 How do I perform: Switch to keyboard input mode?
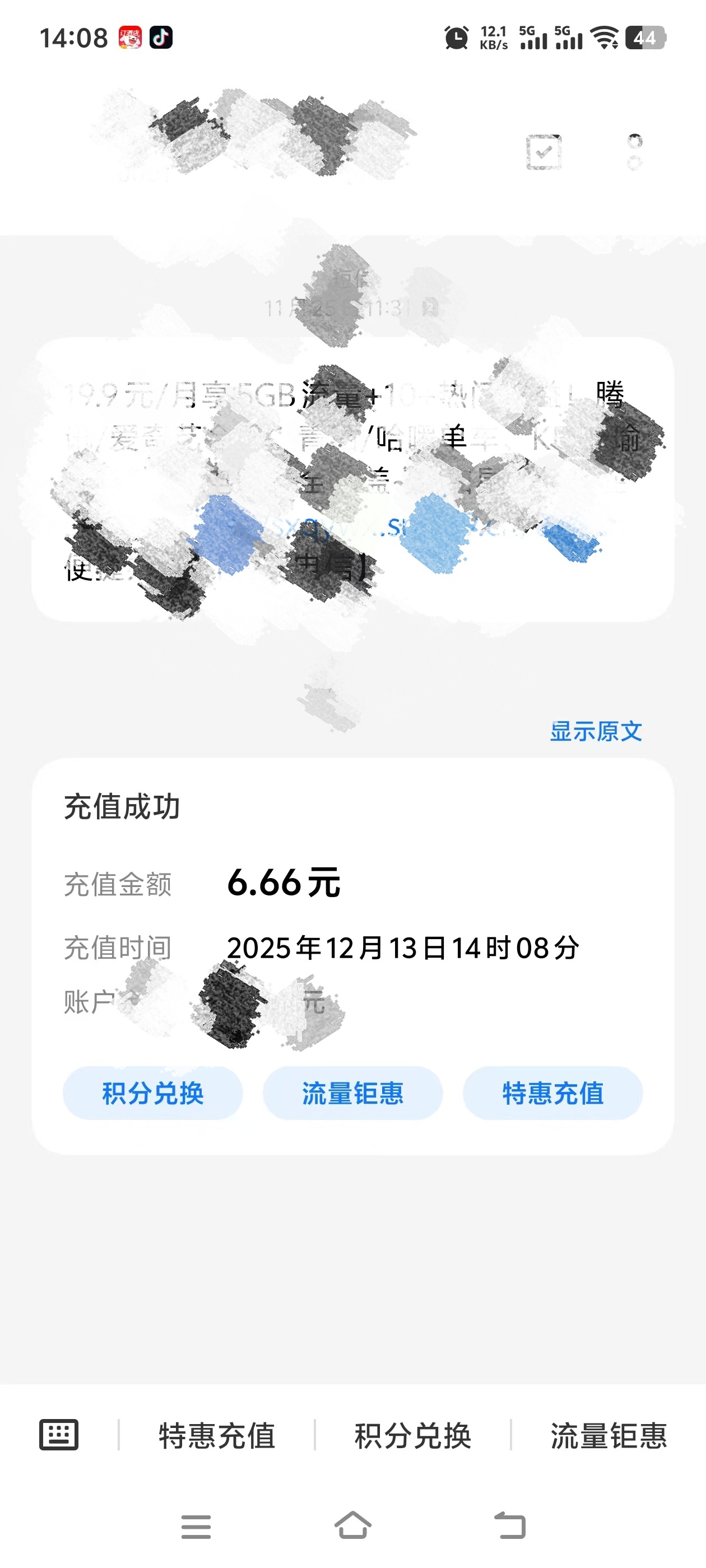[x=59, y=1435]
